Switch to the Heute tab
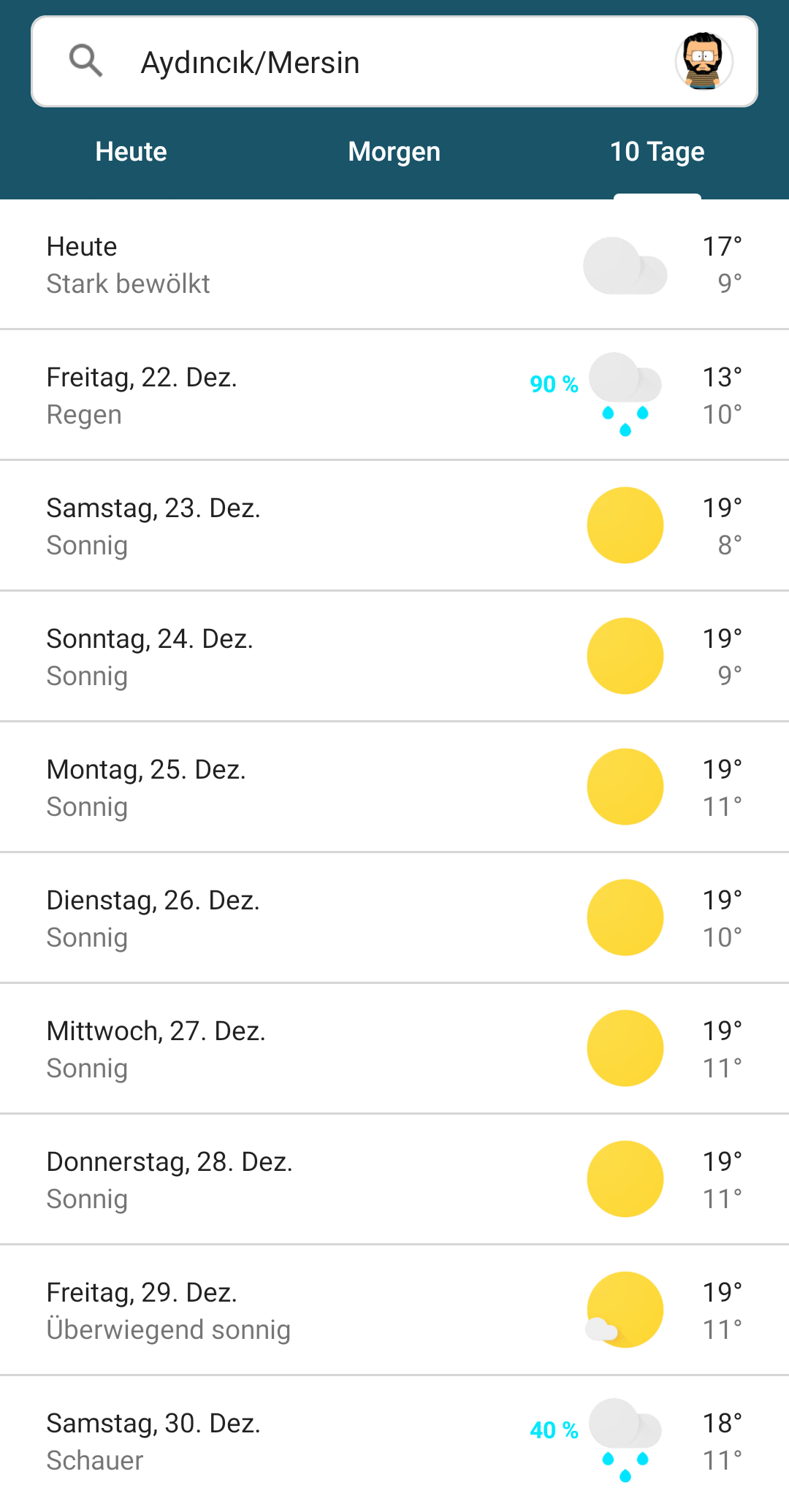This screenshot has width=789, height=1512. pyautogui.click(x=131, y=152)
